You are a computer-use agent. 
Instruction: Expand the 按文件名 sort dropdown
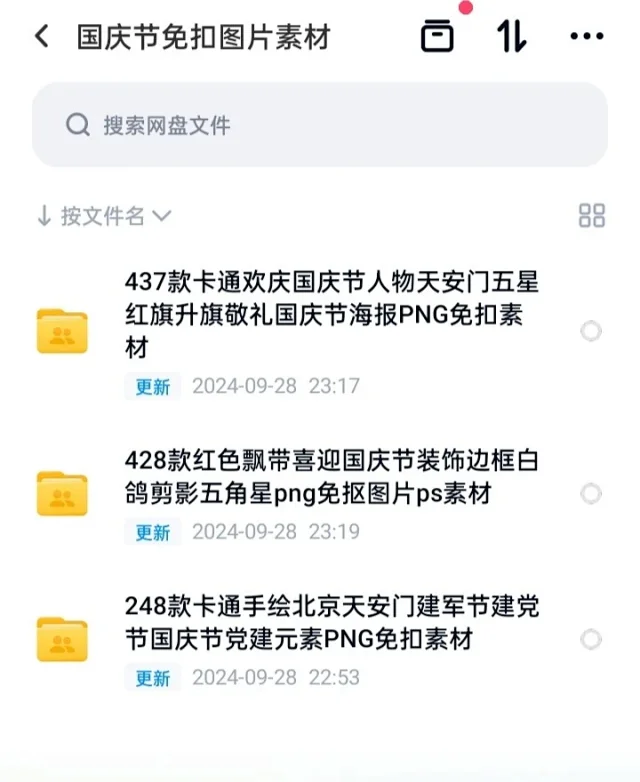click(104, 216)
